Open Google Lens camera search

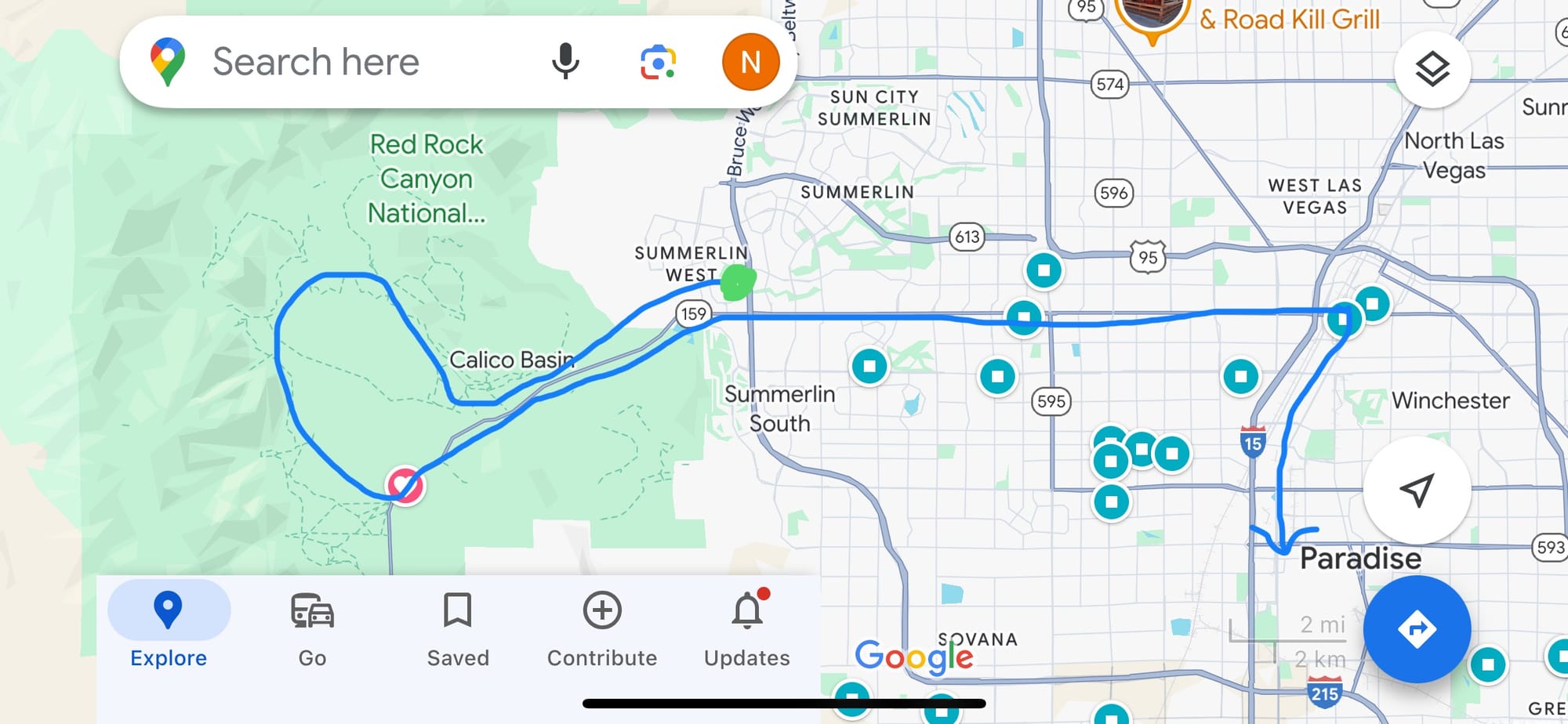pyautogui.click(x=658, y=62)
